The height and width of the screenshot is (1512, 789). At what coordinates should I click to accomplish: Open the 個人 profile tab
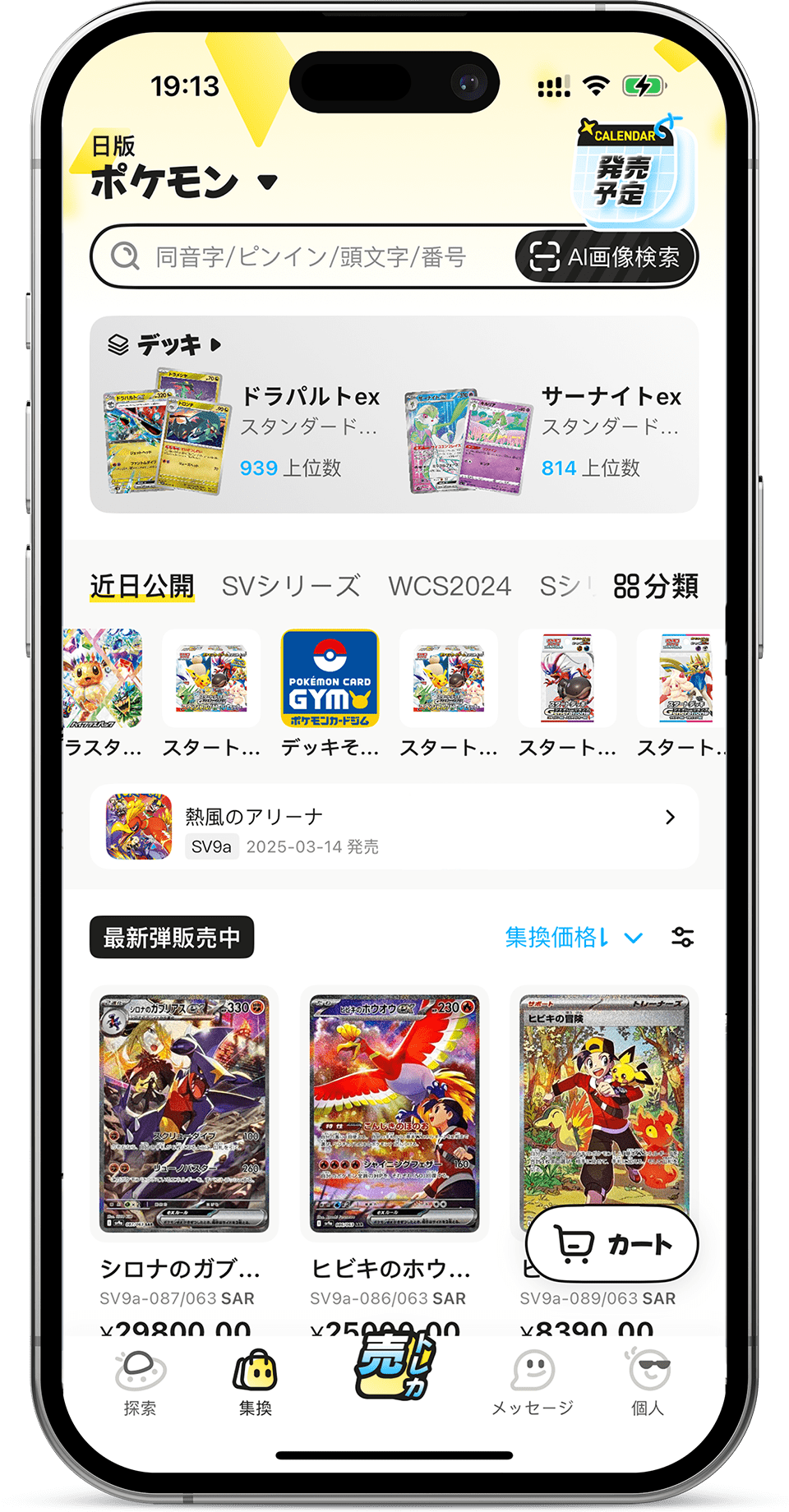(648, 1382)
